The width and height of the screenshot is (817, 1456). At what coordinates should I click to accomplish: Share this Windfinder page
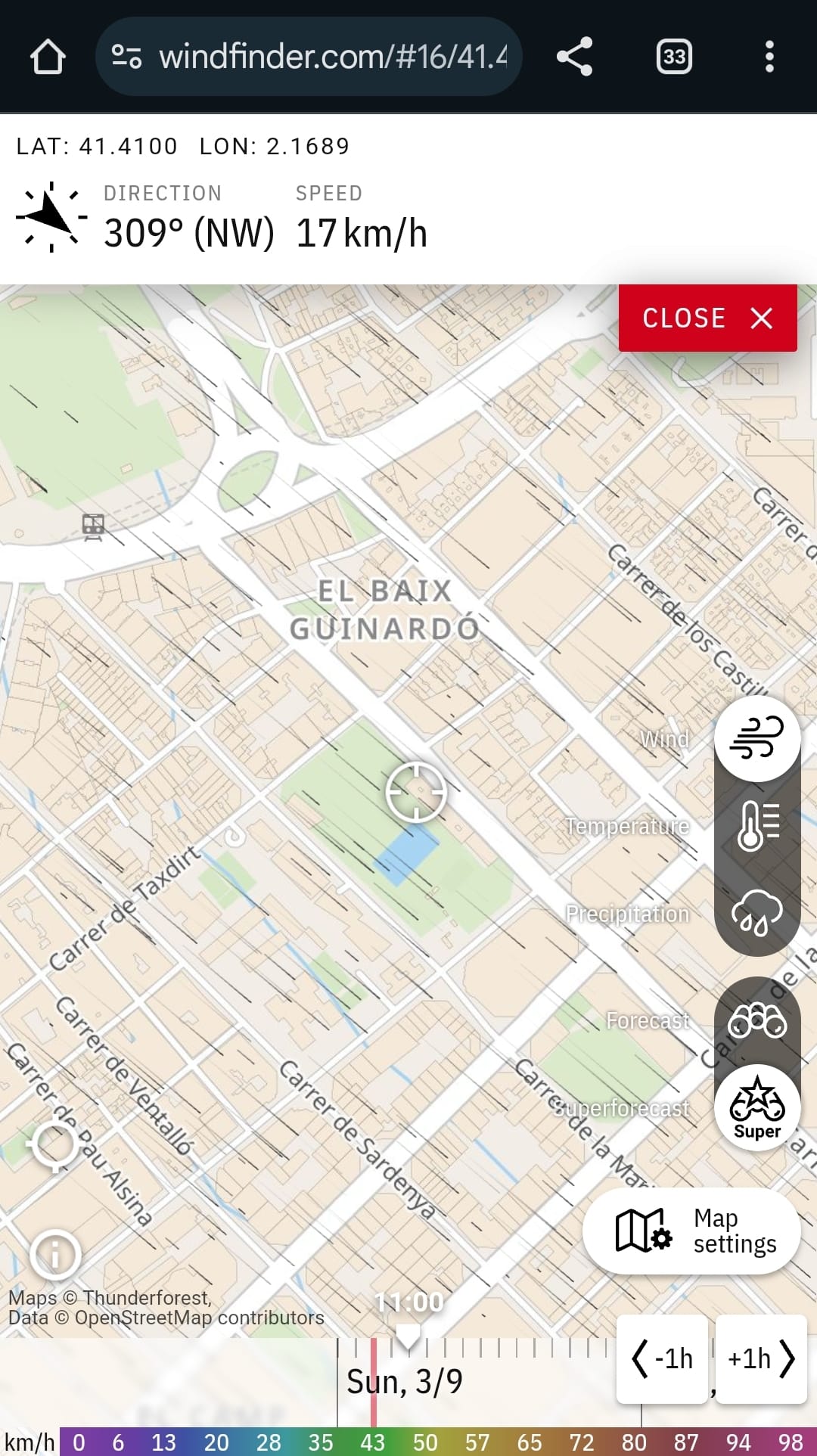[574, 57]
